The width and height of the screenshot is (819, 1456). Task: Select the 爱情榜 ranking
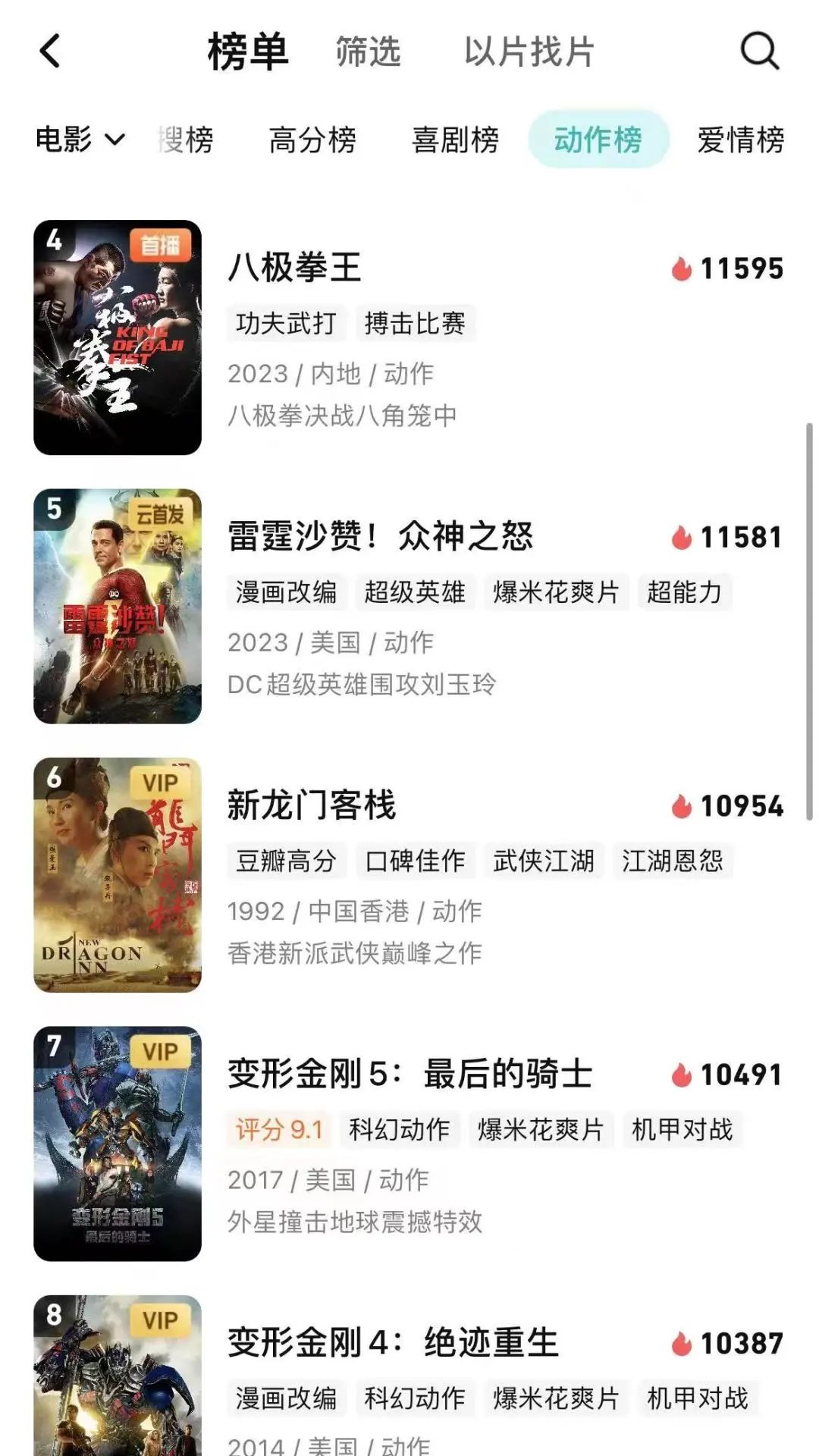(740, 140)
